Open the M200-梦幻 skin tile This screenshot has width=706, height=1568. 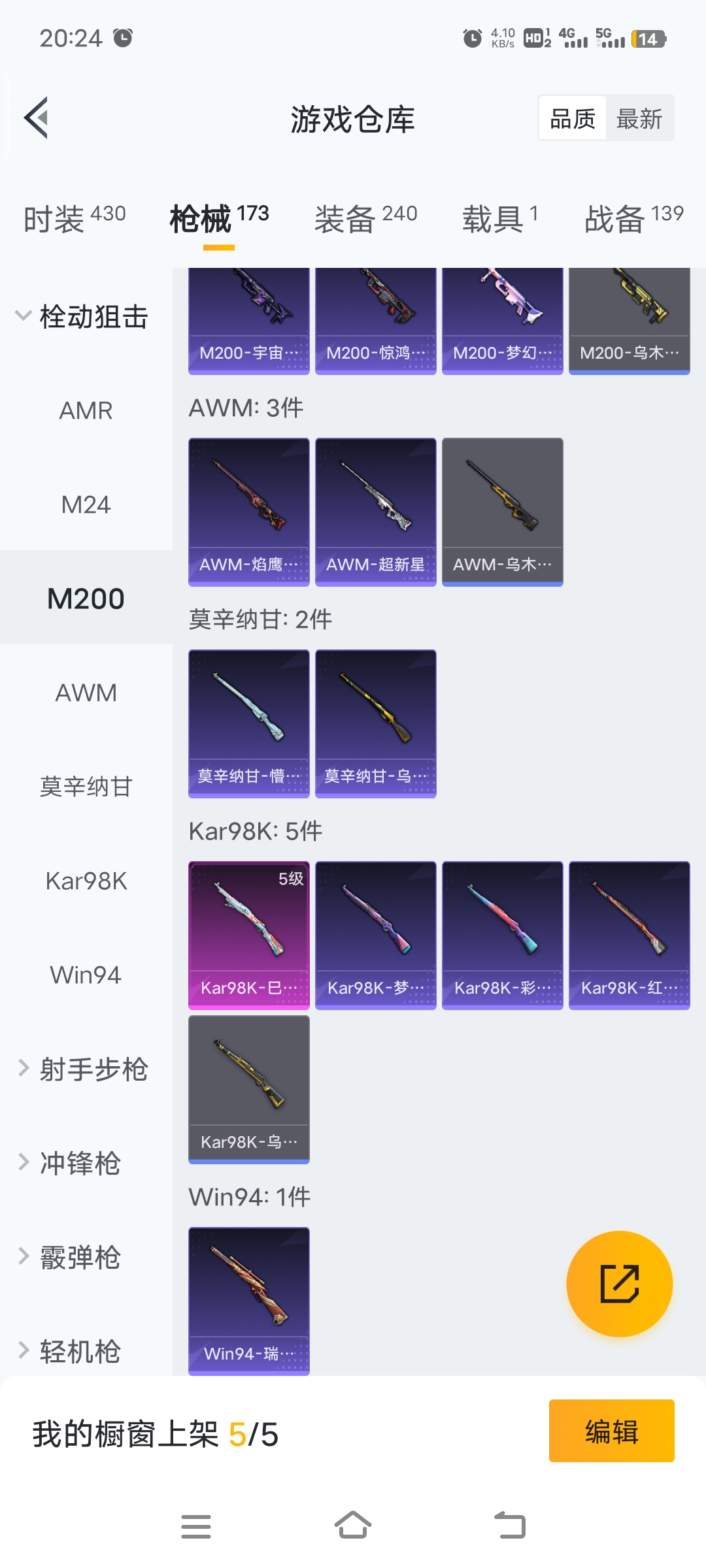(502, 320)
